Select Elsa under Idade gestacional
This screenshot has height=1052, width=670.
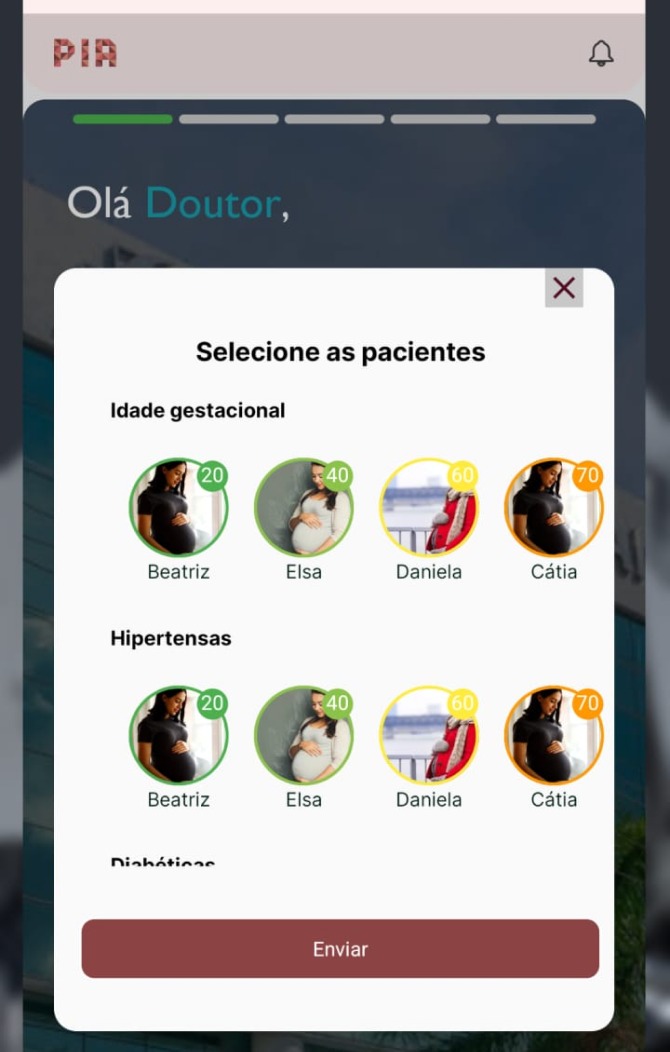(x=303, y=508)
